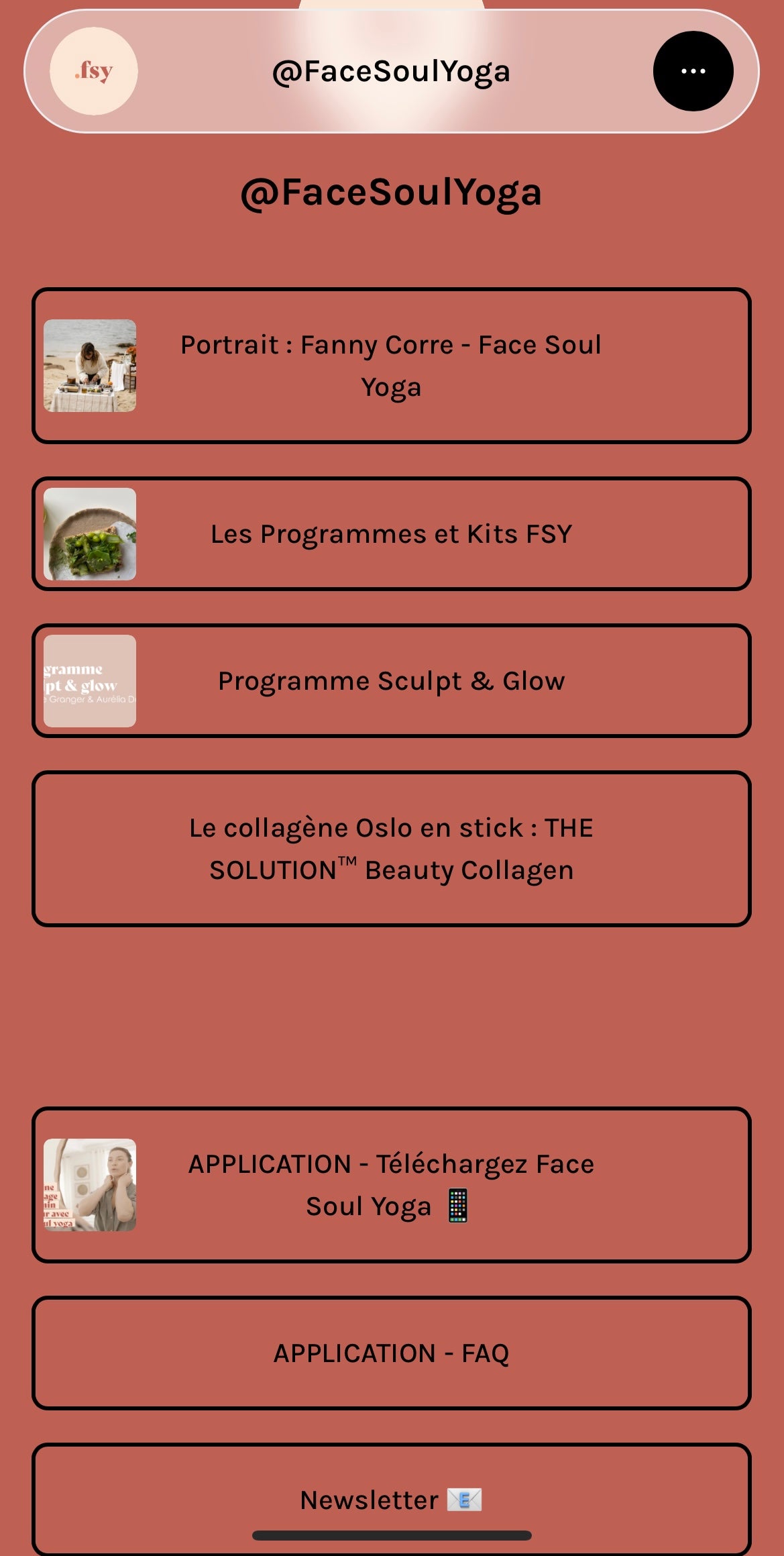The width and height of the screenshot is (784, 1556).
Task: Tap APPLICATION - Téléchargez Face Soul Yoga
Action: (392, 1185)
